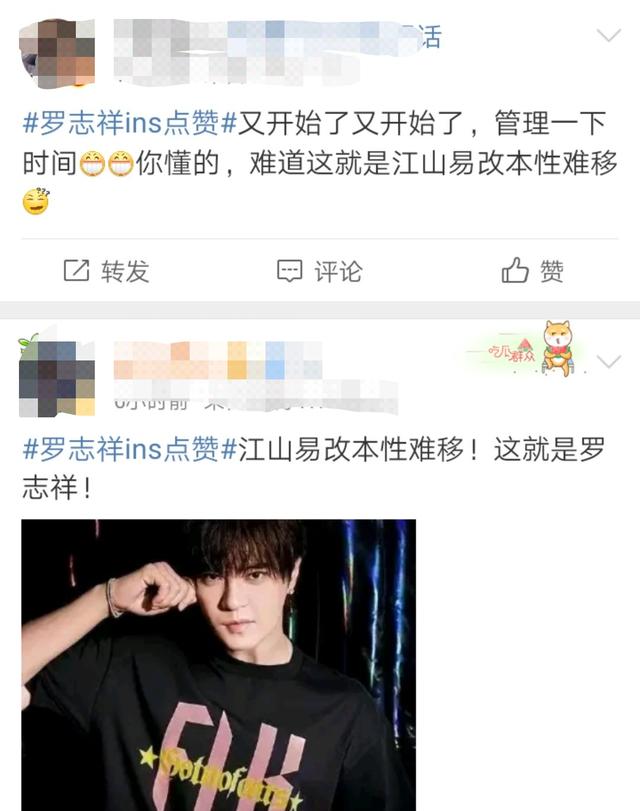640x811 pixels.
Task: Expand the second post's dropdown chevron
Action: [x=608, y=360]
